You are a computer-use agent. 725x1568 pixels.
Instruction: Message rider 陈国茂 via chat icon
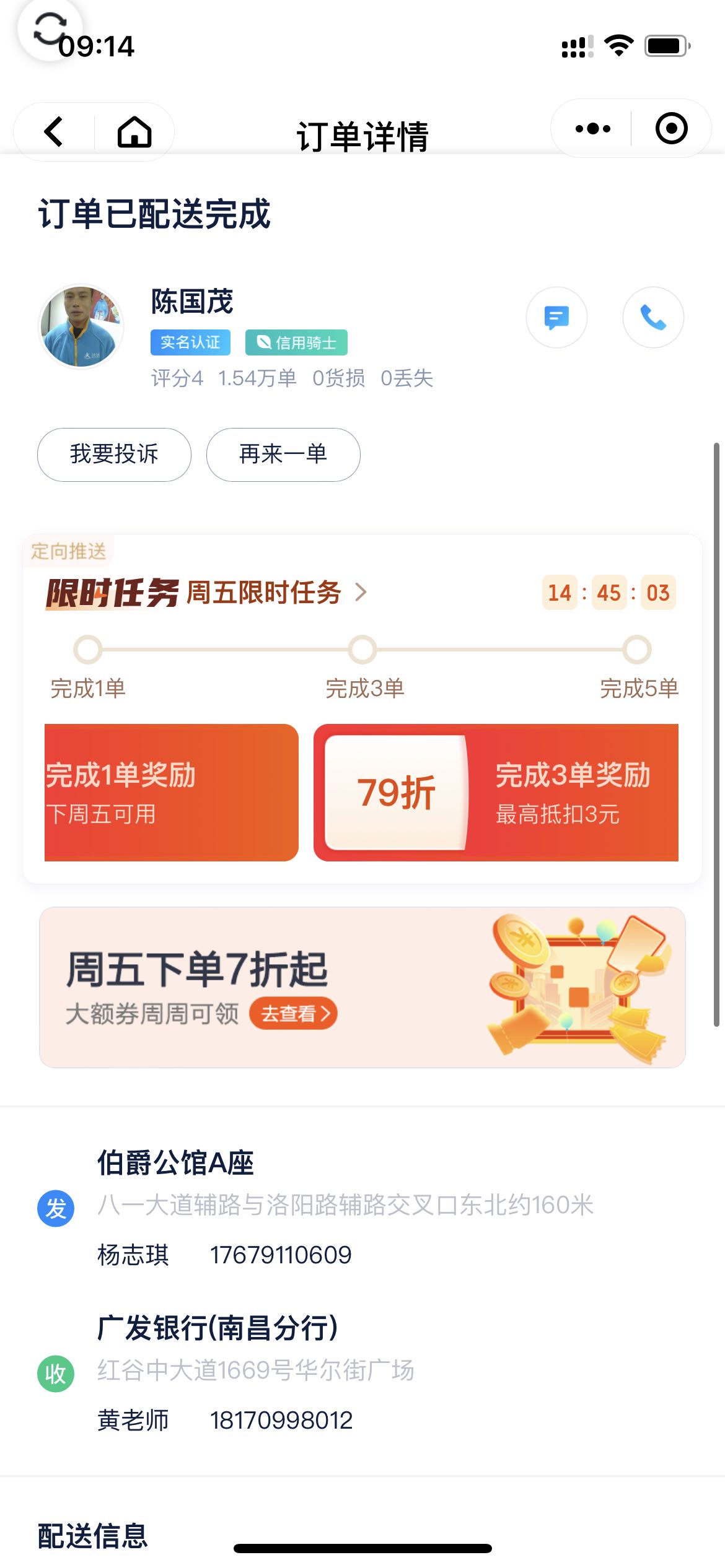click(x=556, y=317)
